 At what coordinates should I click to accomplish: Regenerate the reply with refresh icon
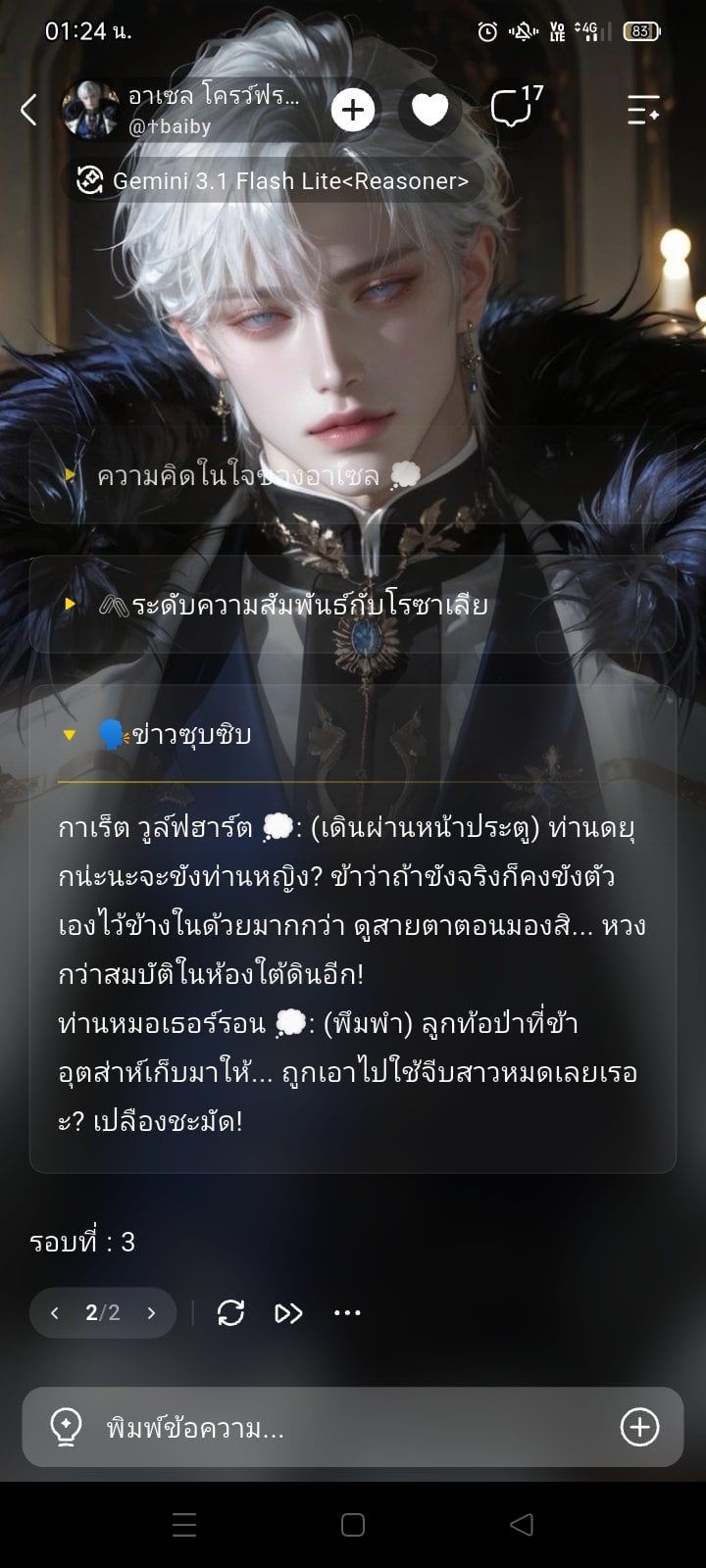[x=230, y=1313]
